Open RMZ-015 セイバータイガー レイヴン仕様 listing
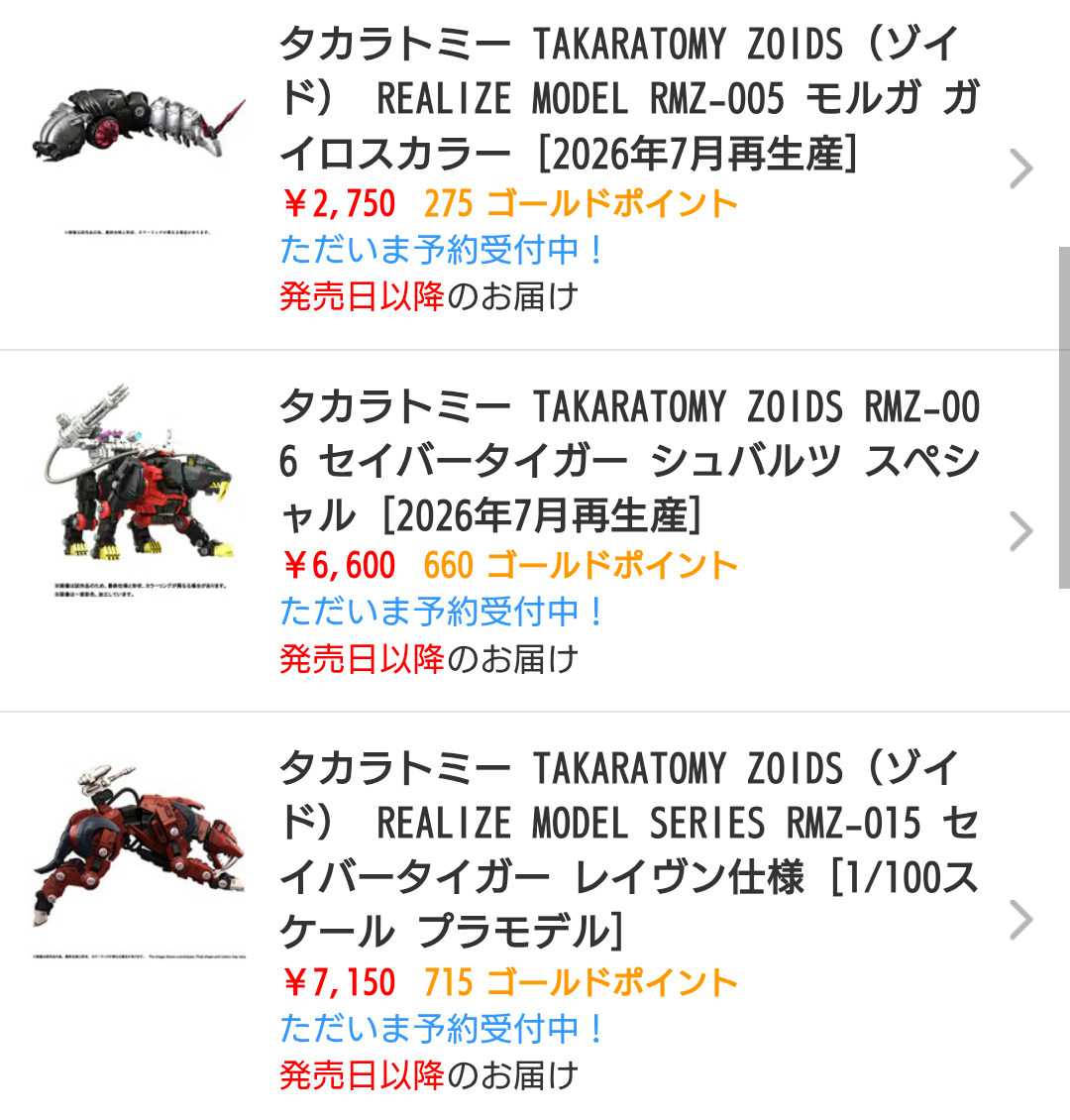 point(628,849)
